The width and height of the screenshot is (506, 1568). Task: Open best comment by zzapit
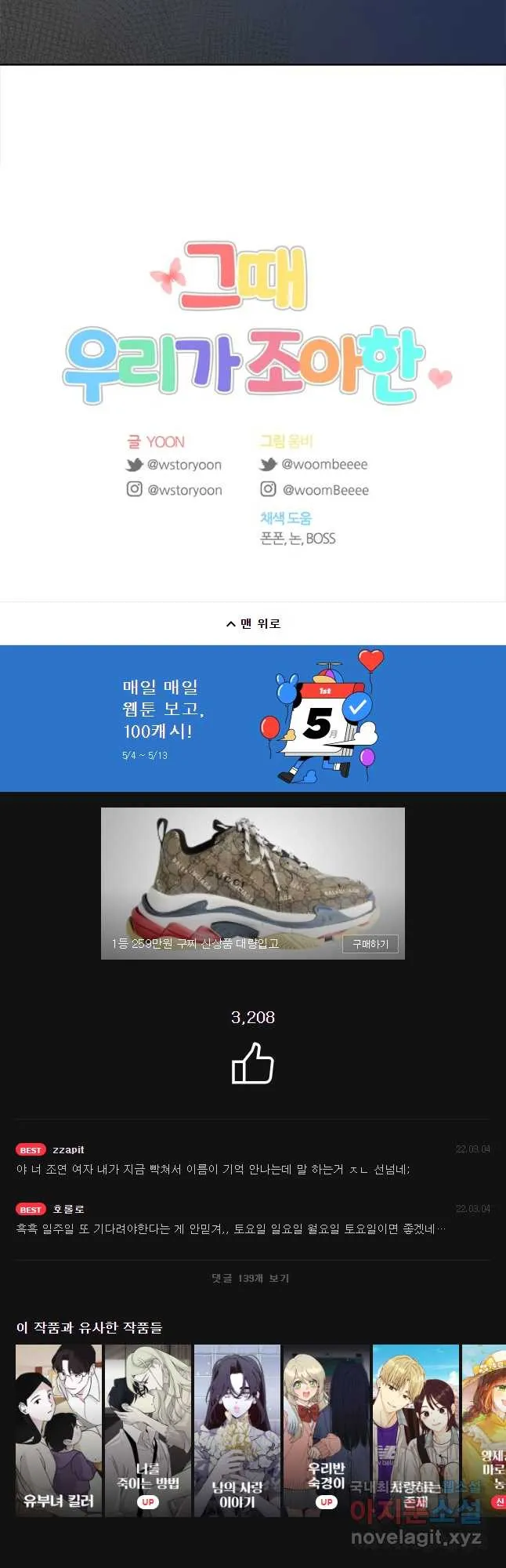coord(213,1169)
